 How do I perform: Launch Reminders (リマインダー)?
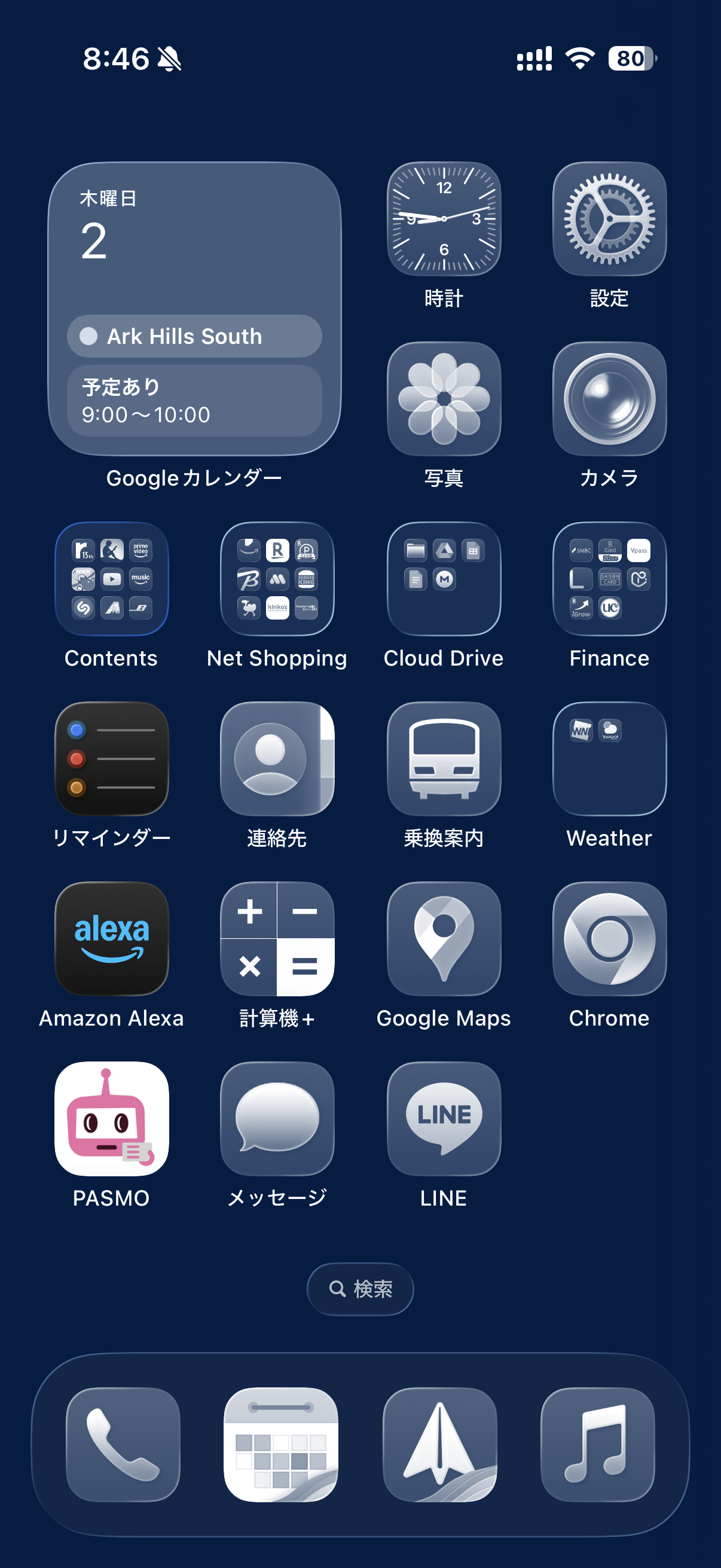click(111, 758)
